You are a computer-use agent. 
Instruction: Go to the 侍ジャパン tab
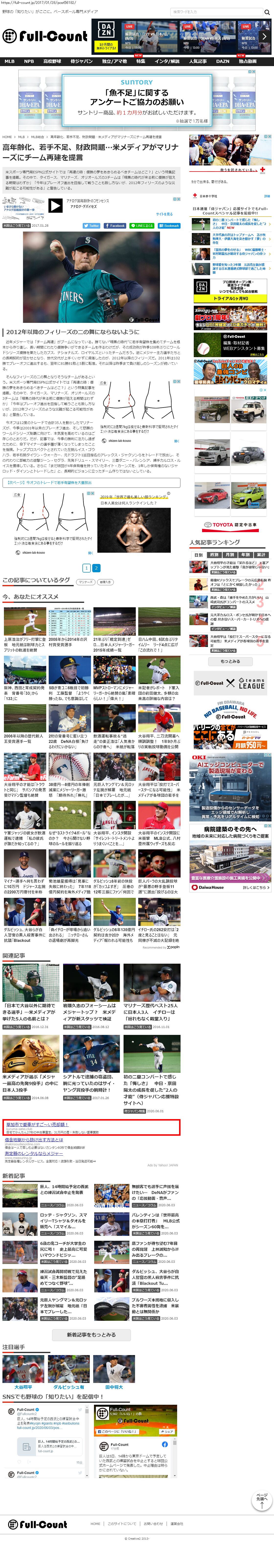click(81, 61)
